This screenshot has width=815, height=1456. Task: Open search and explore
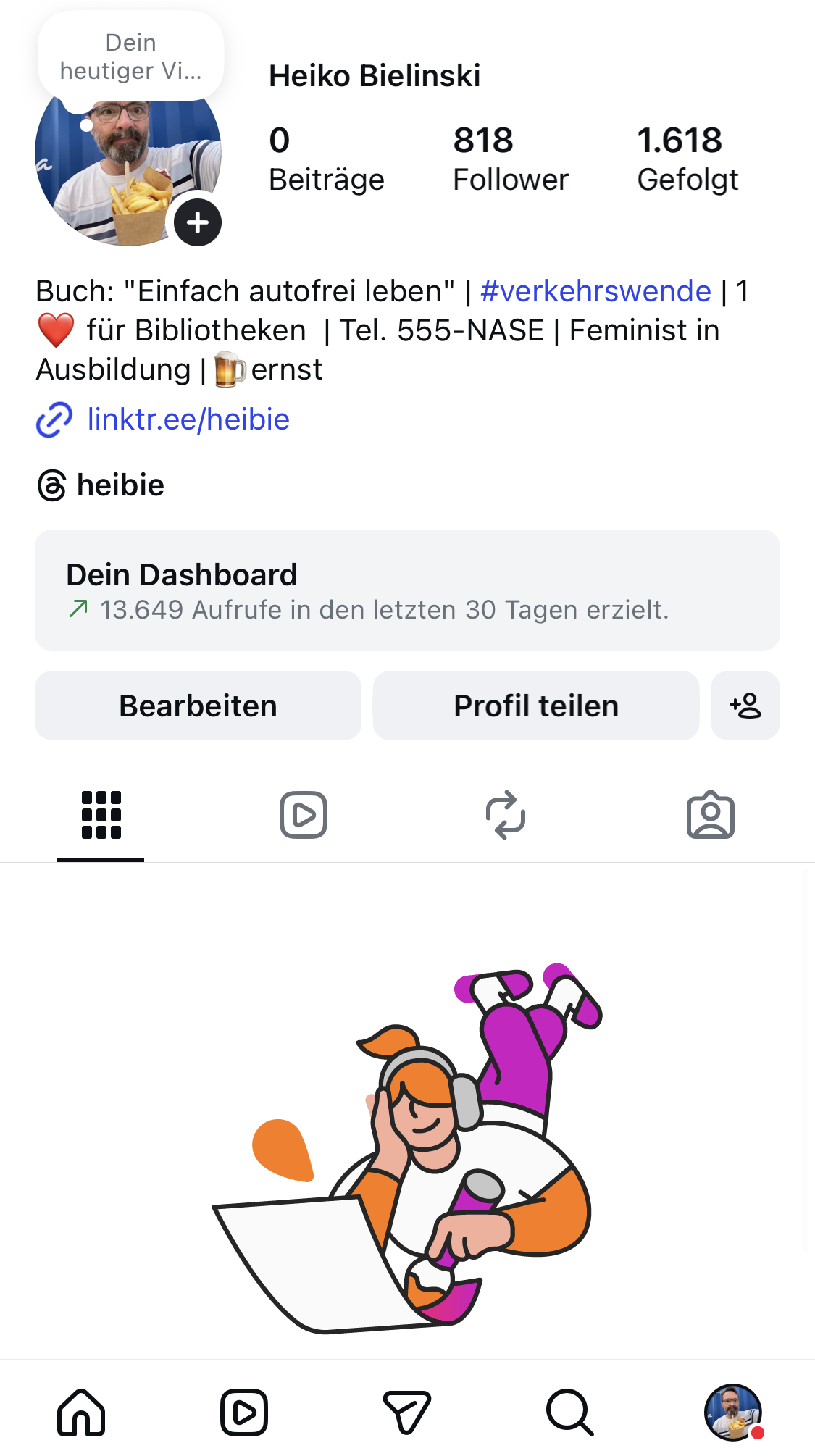click(570, 1412)
